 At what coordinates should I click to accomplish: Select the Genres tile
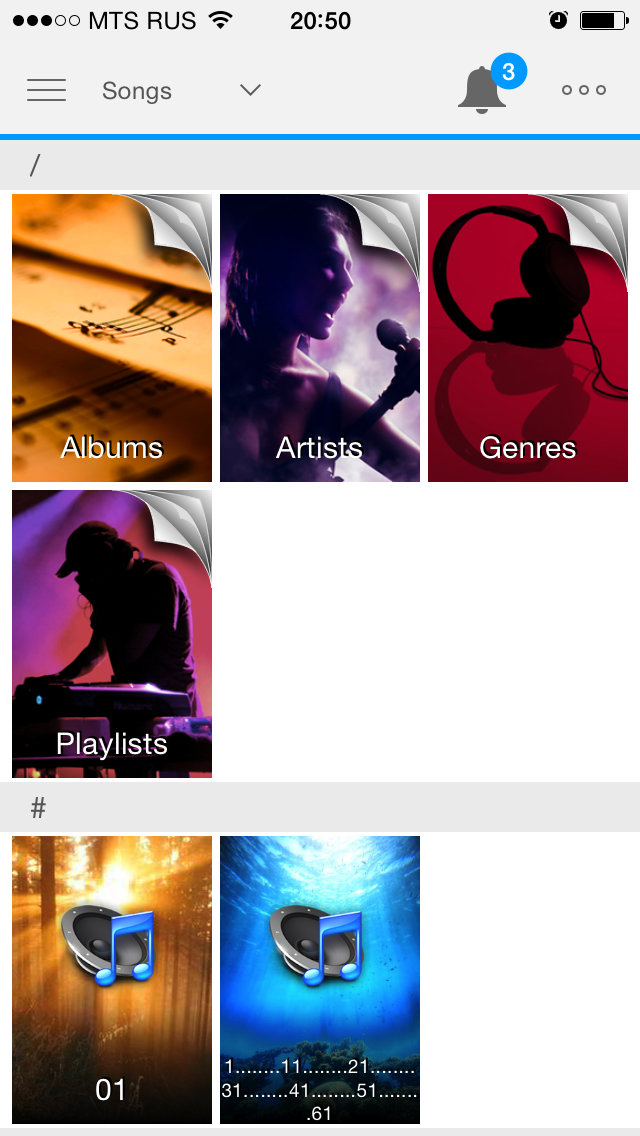pos(528,338)
